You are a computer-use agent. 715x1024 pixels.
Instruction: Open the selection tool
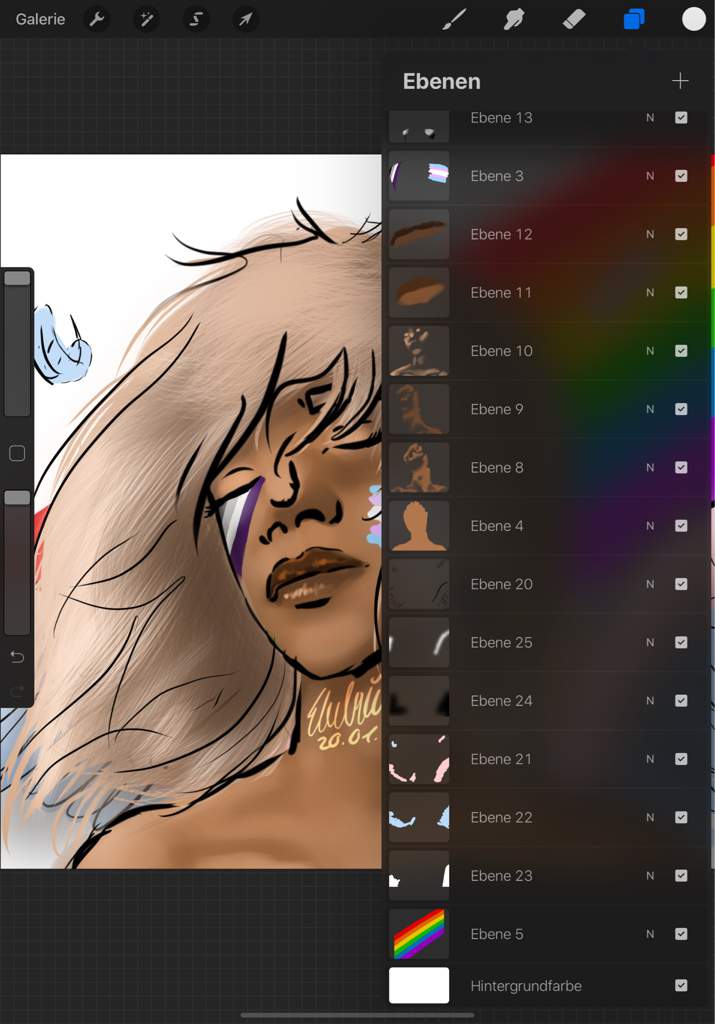click(x=196, y=19)
